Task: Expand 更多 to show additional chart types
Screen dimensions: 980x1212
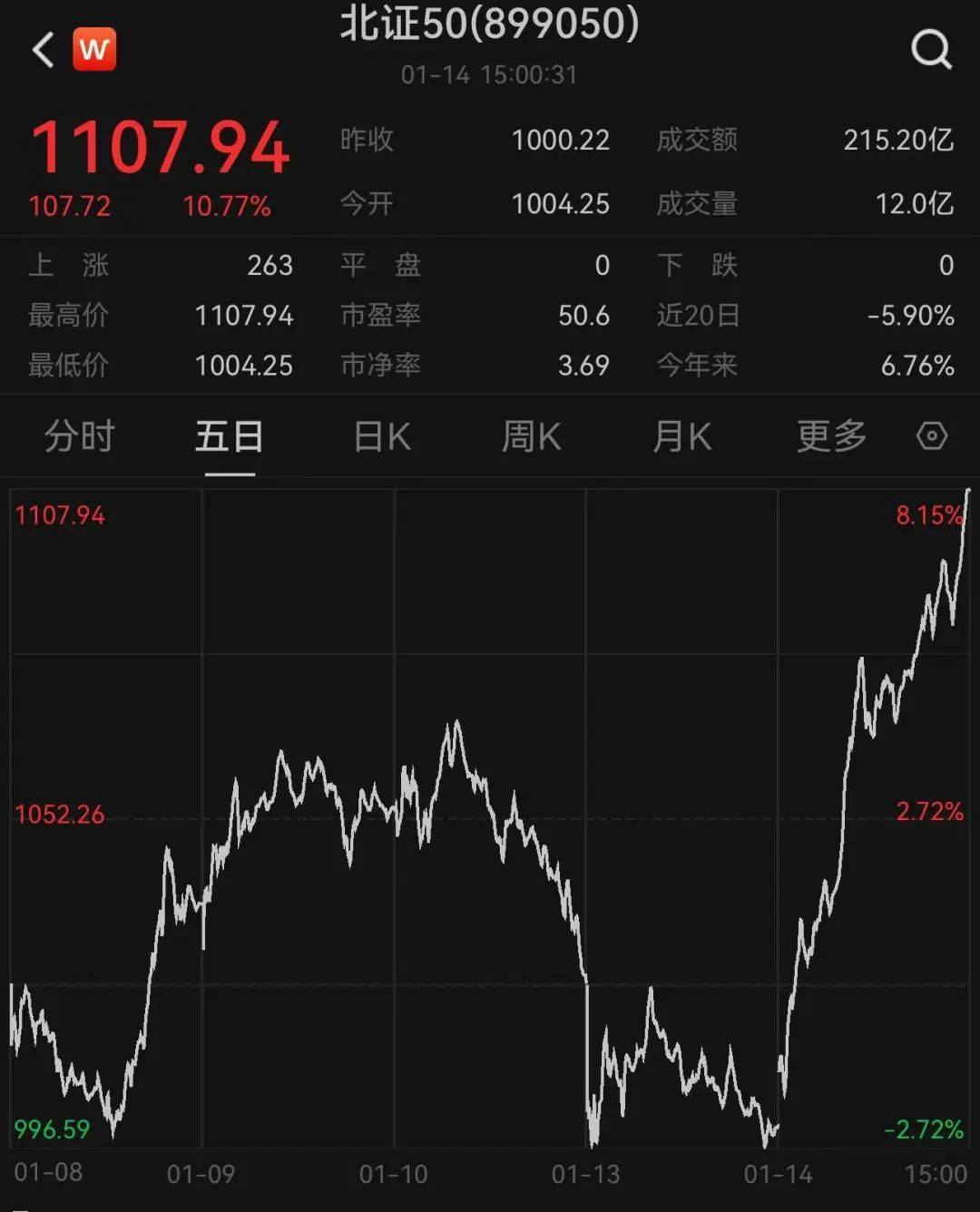Action: point(830,437)
